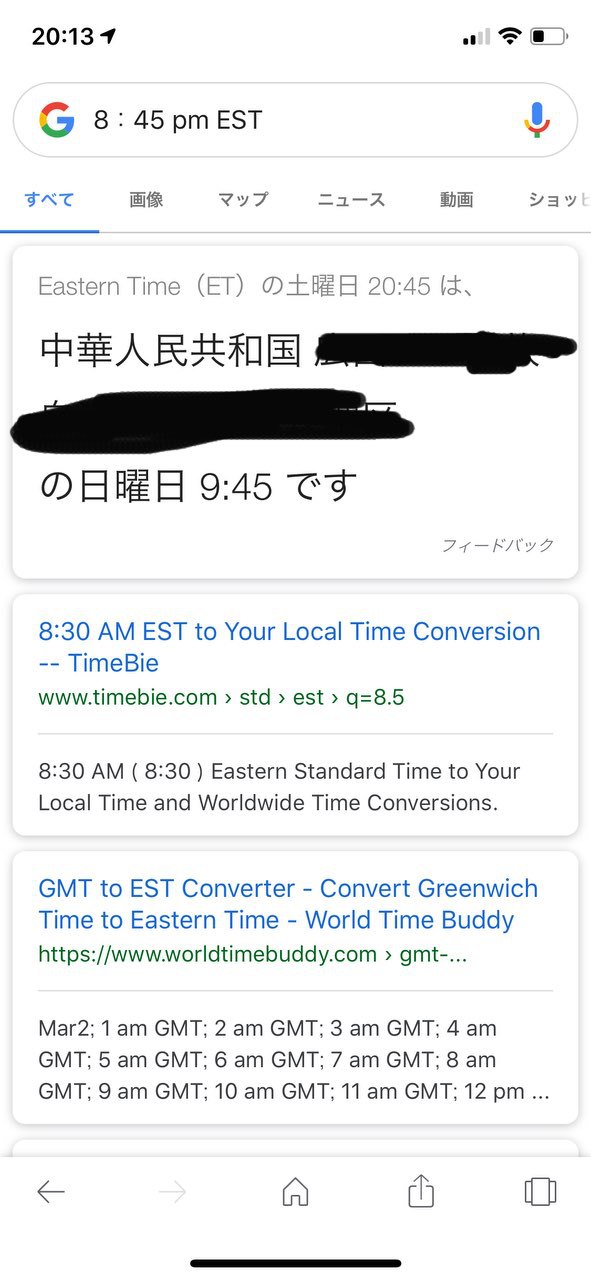
Task: Select the 動画 tab
Action: [456, 199]
